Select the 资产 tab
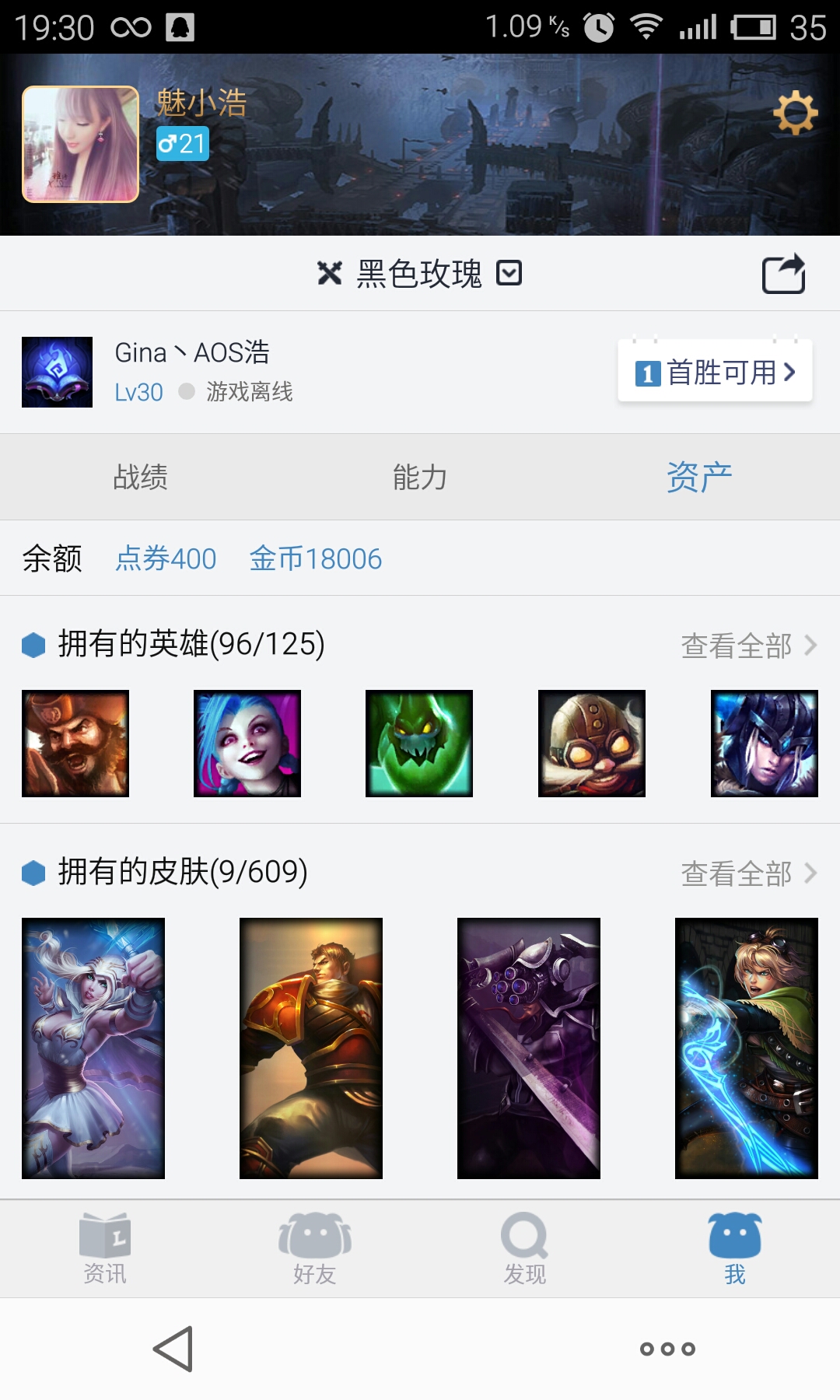This screenshot has height=1400, width=840. point(700,477)
